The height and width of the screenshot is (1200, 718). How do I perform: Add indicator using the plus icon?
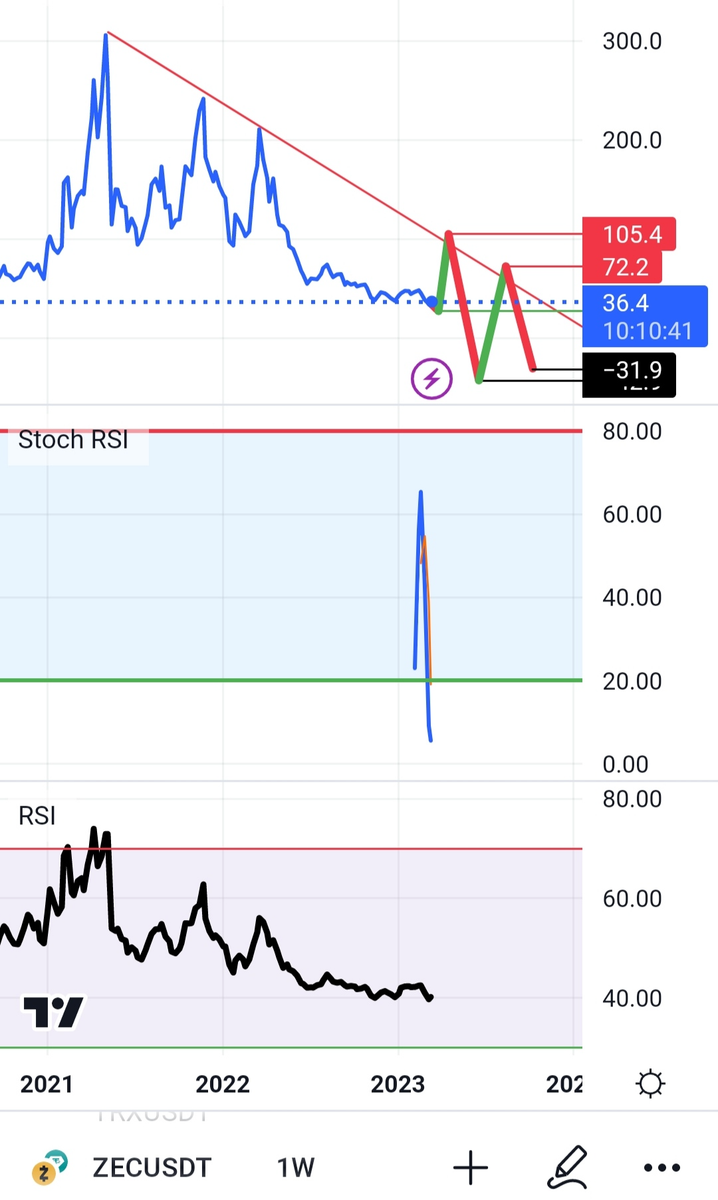(470, 1167)
